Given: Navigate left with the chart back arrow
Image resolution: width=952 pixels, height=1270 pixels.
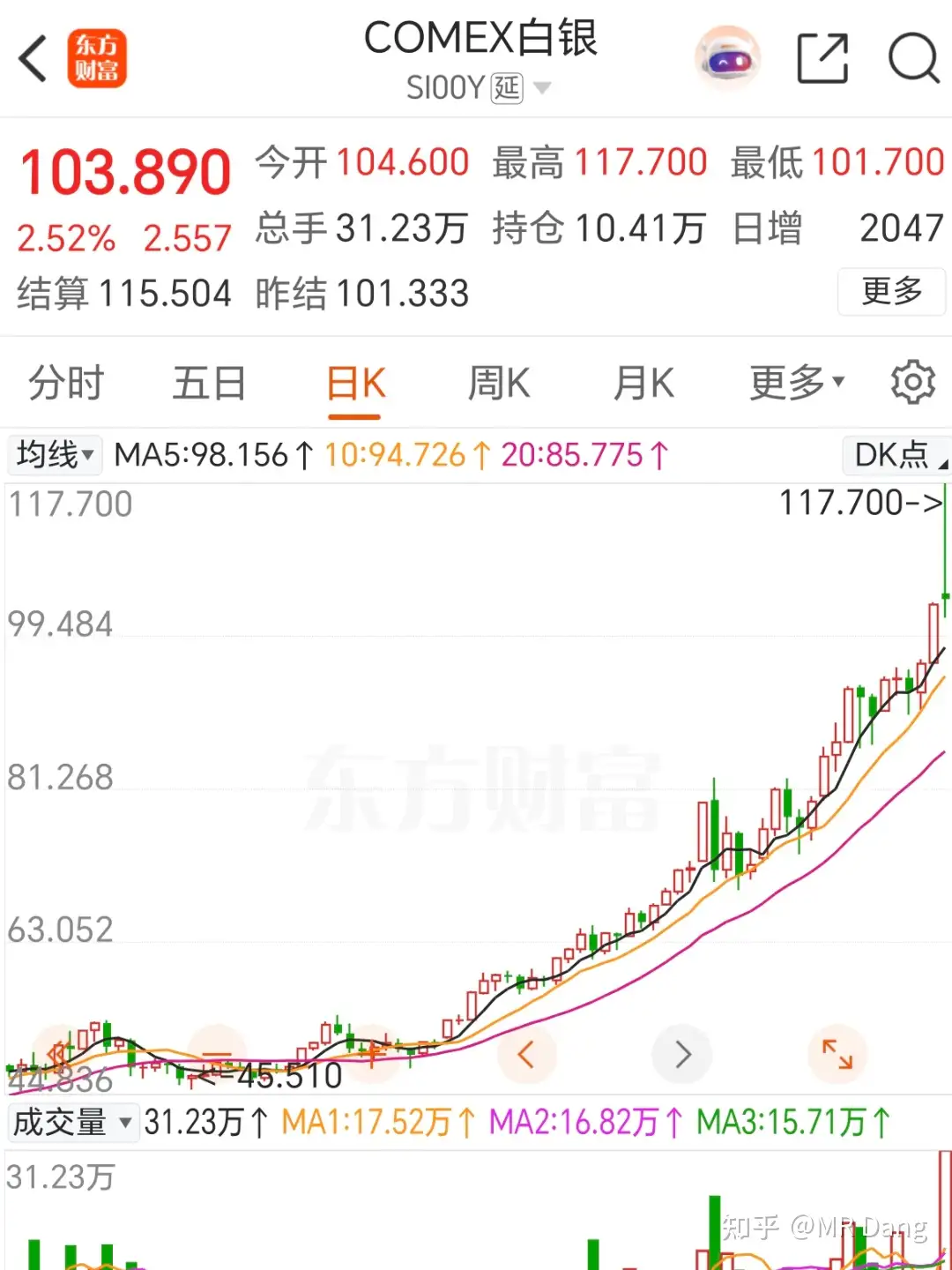Looking at the screenshot, I should point(527,1053).
